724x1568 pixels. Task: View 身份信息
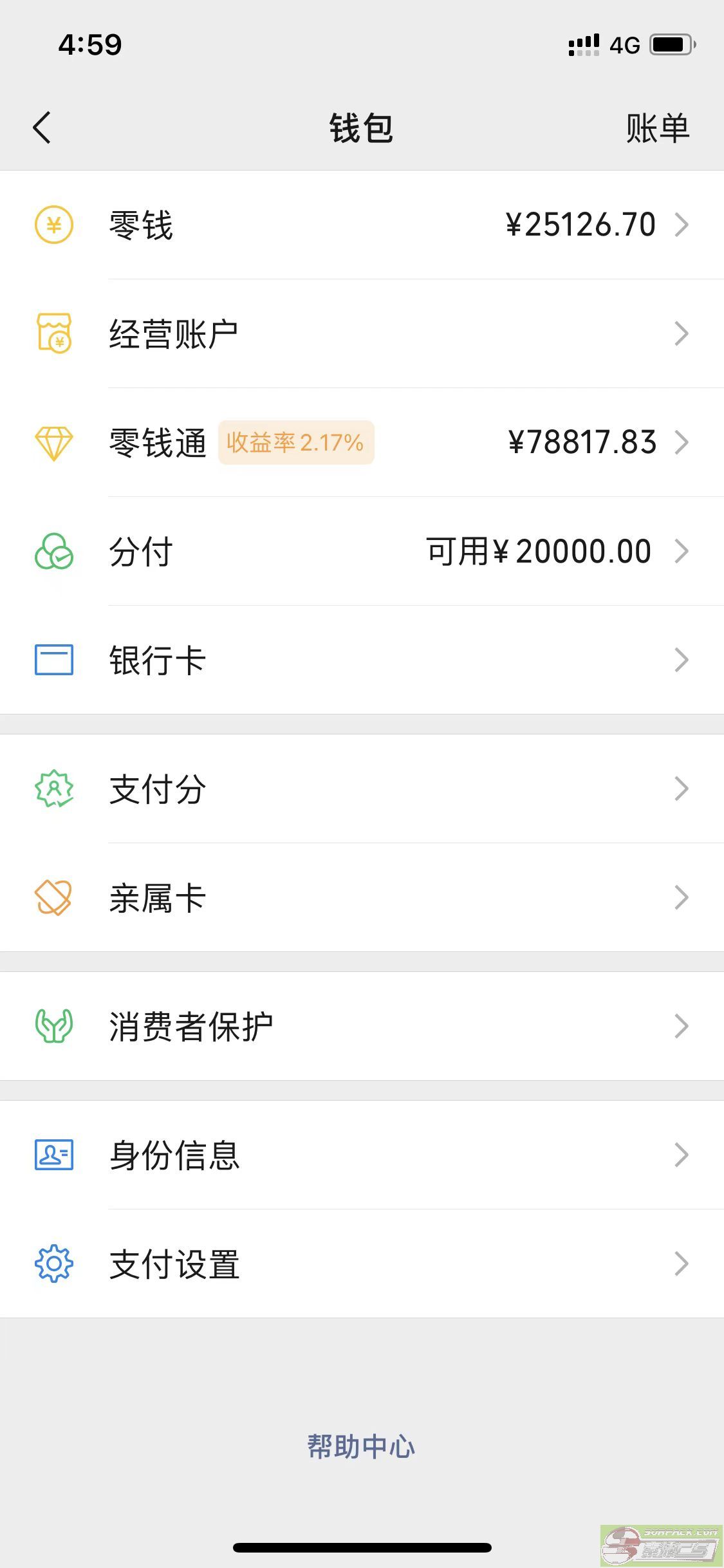[362, 1155]
